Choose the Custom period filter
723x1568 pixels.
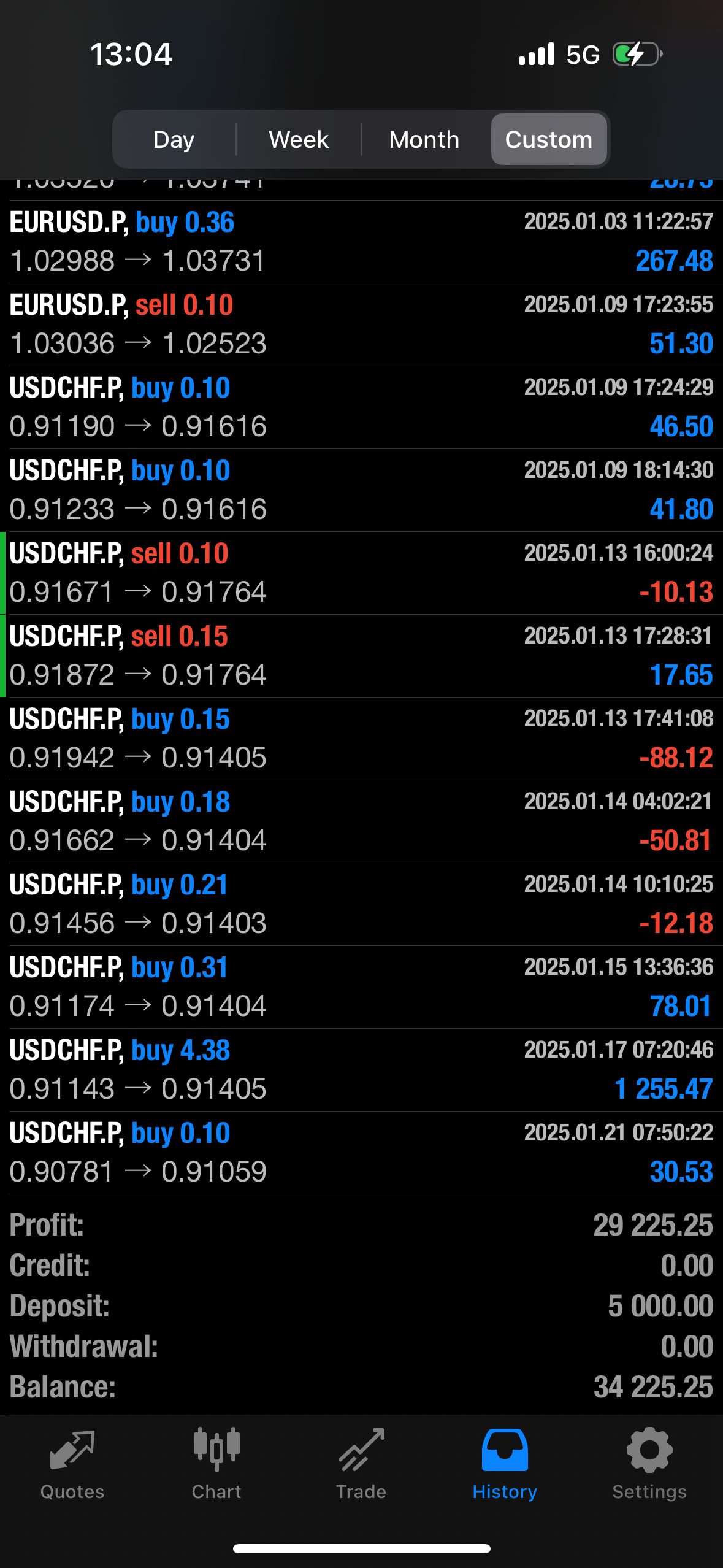pos(549,140)
